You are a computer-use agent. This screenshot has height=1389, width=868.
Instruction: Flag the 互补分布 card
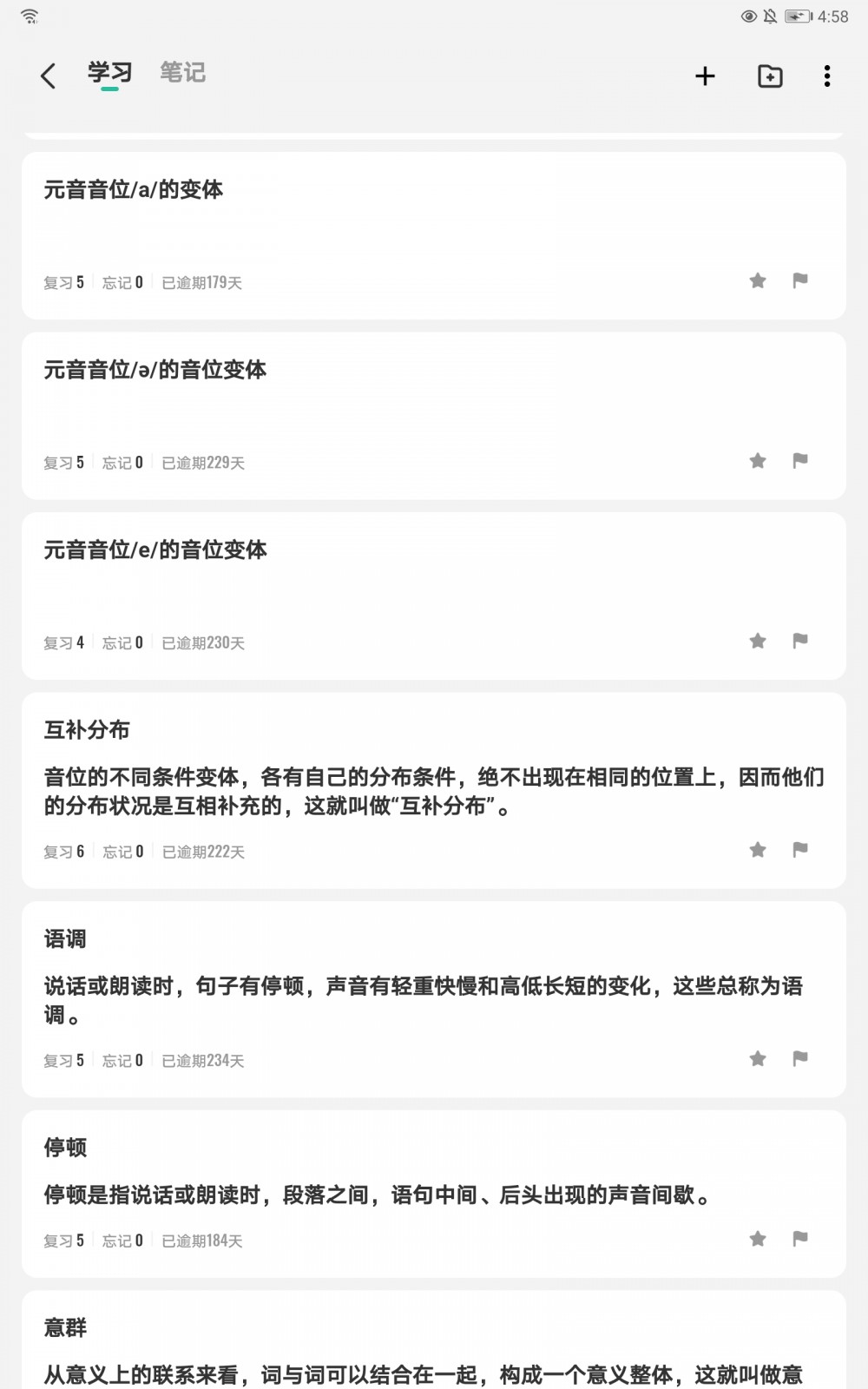tap(800, 849)
